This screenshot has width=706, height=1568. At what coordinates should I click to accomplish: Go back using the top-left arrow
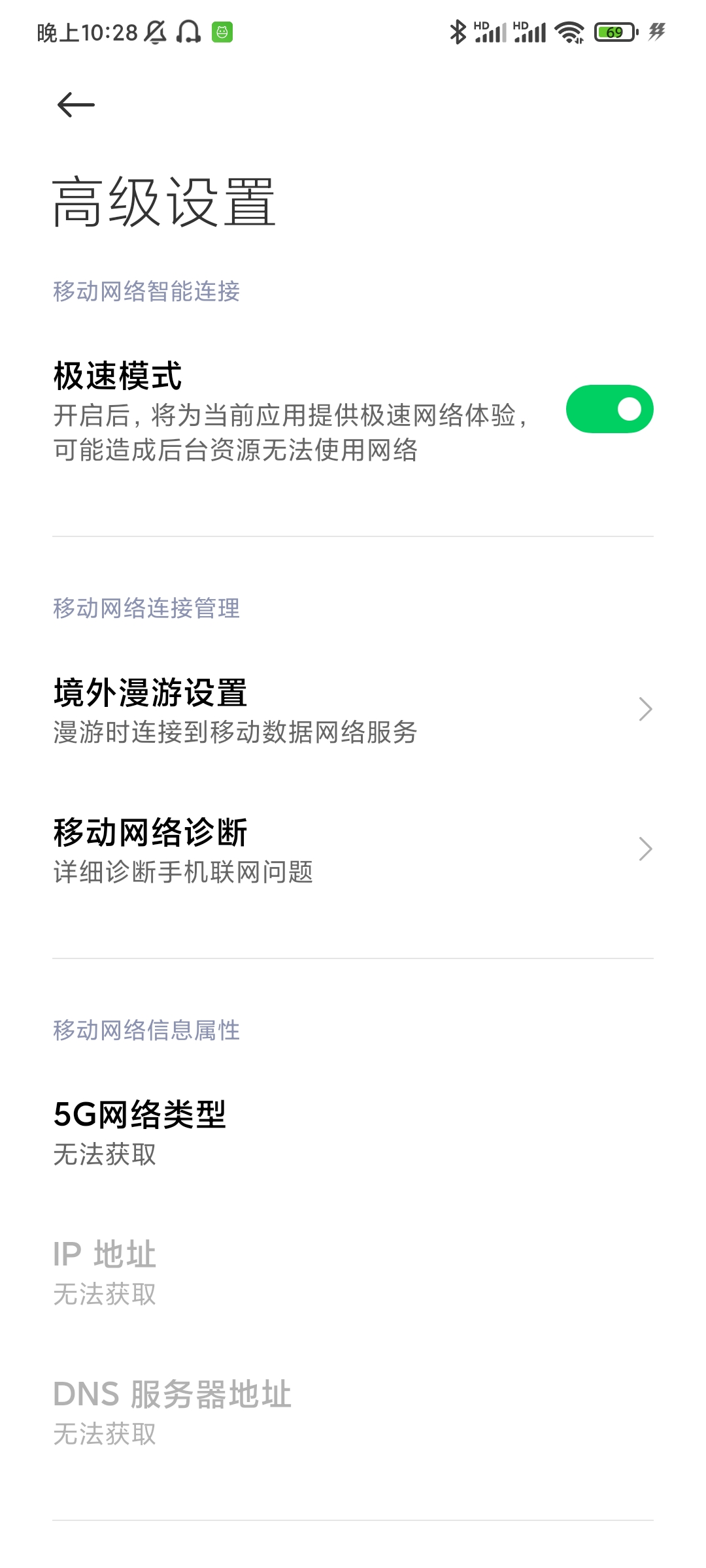click(x=76, y=105)
